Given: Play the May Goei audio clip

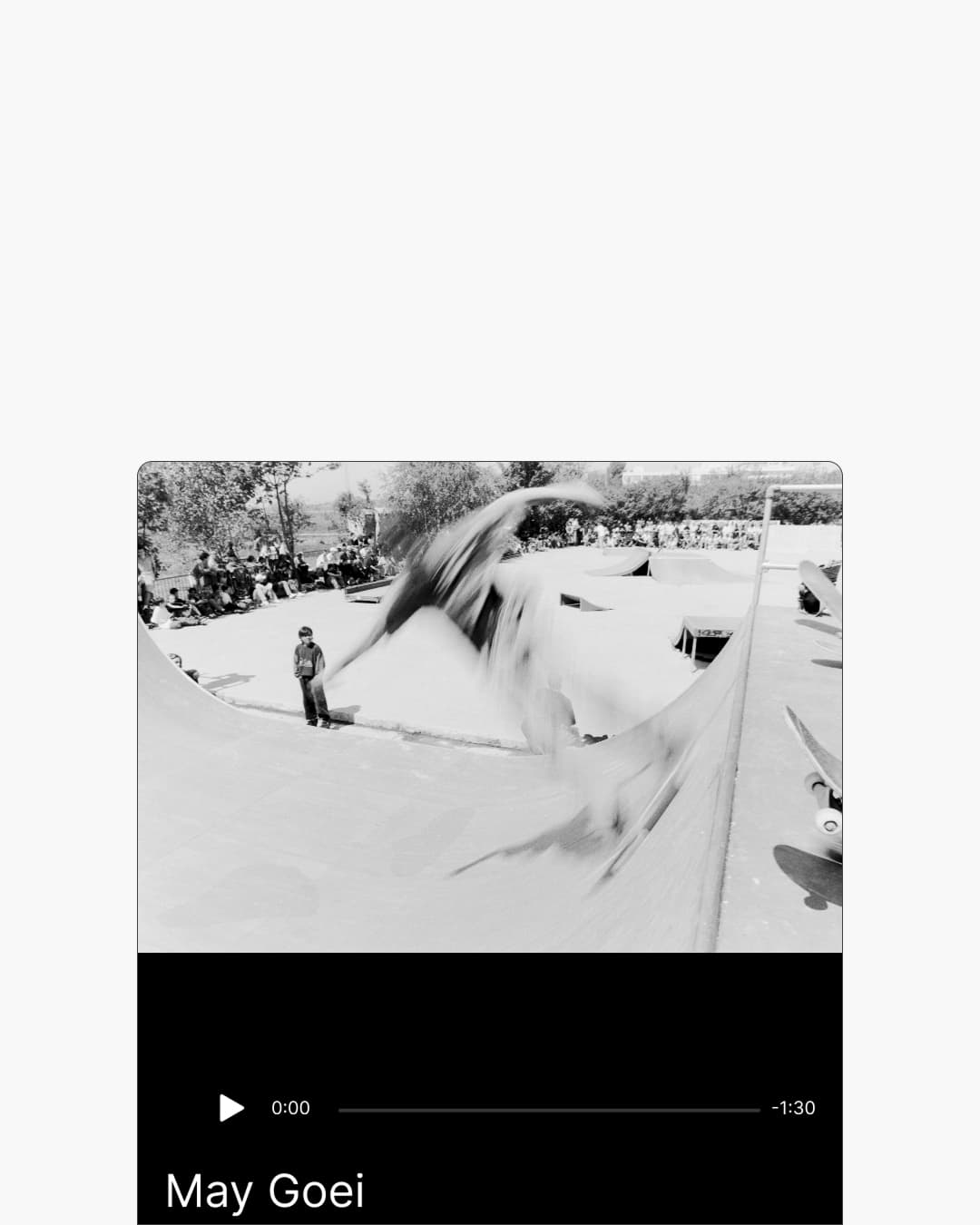Looking at the screenshot, I should (x=231, y=1108).
